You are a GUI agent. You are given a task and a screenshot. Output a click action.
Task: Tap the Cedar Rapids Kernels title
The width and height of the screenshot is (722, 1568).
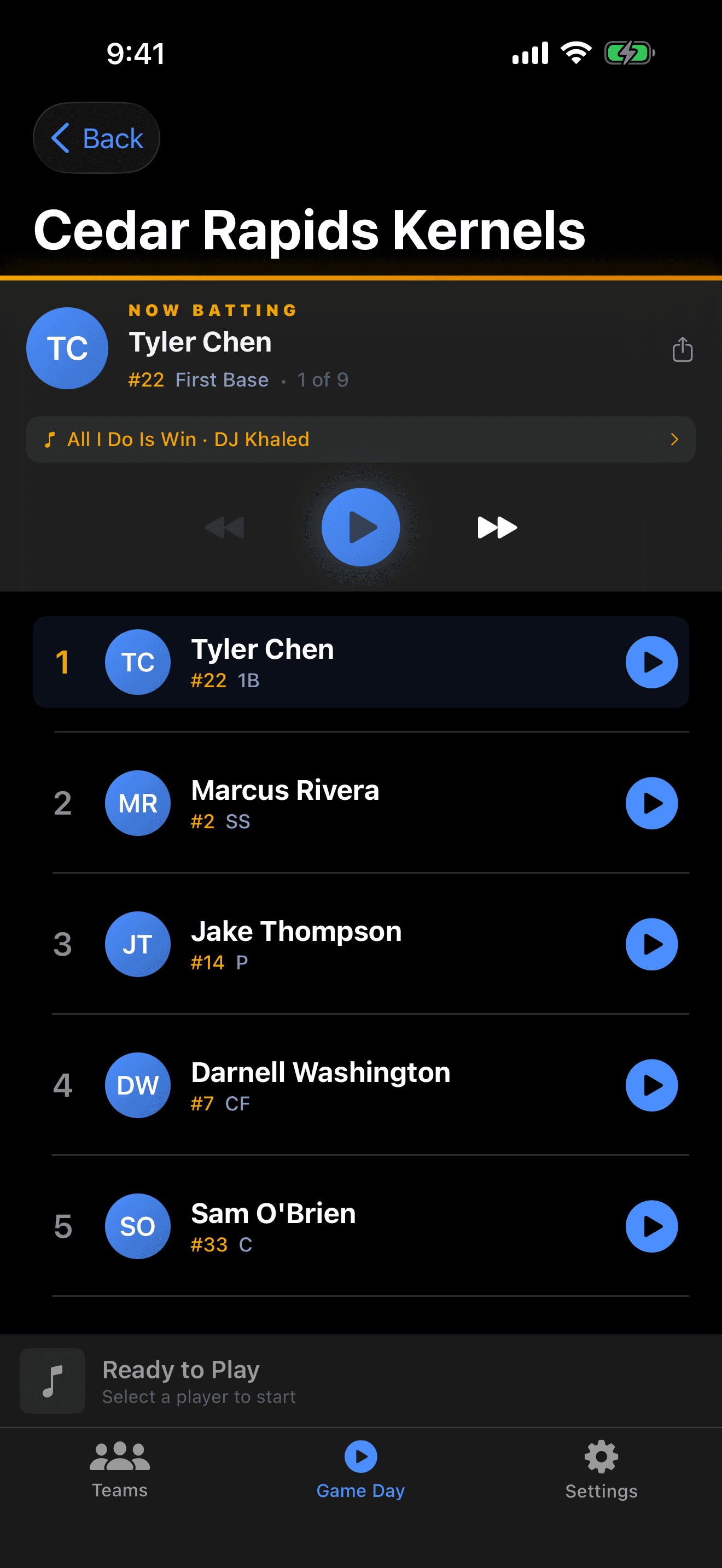310,230
